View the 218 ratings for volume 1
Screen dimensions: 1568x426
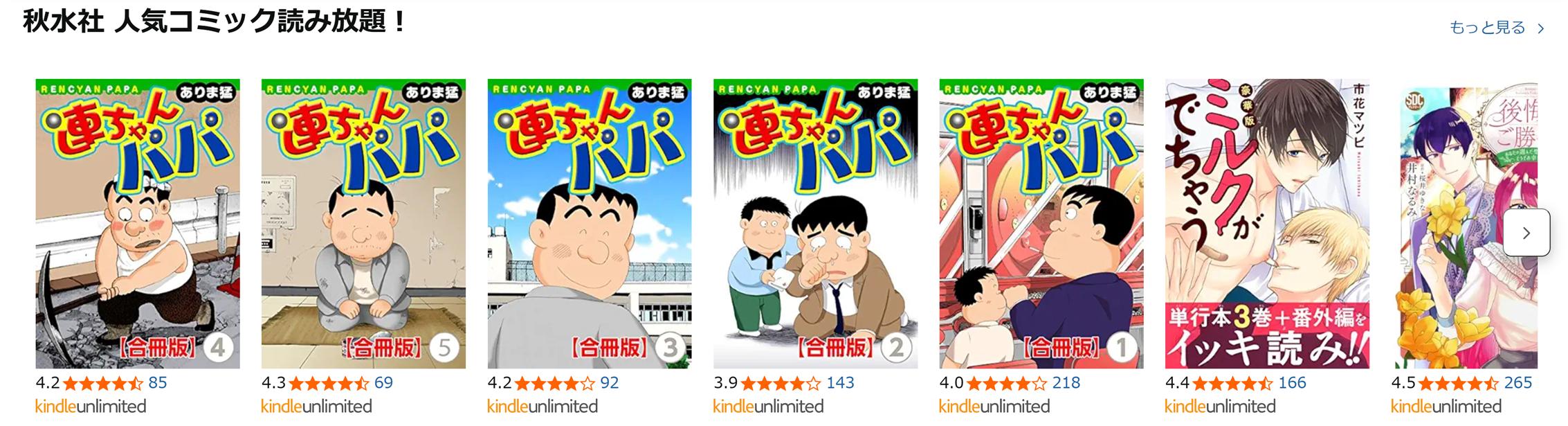[1066, 382]
